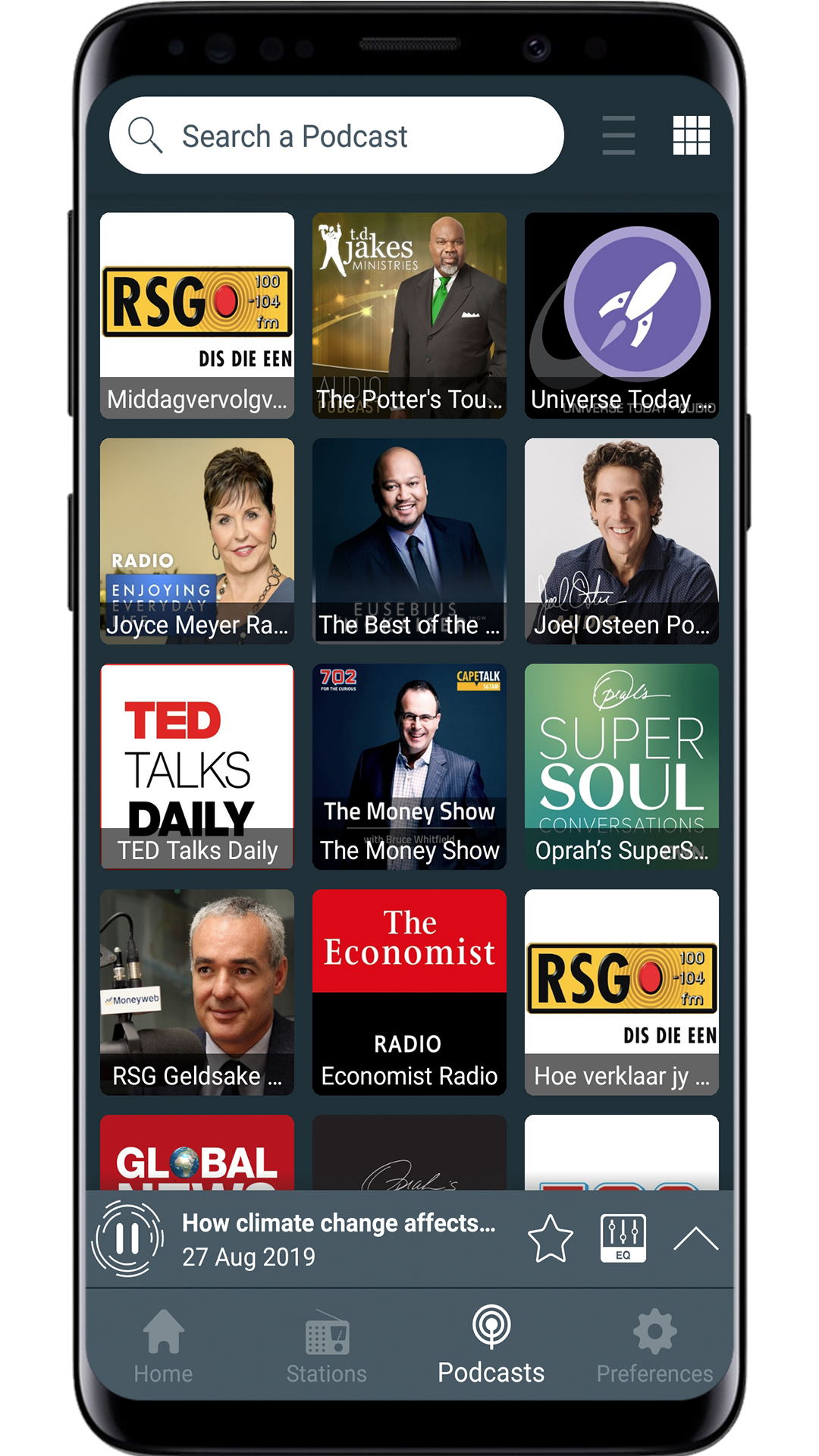Switch to grid view layout
Viewport: 819px width, 1456px height.
pyautogui.click(x=691, y=136)
